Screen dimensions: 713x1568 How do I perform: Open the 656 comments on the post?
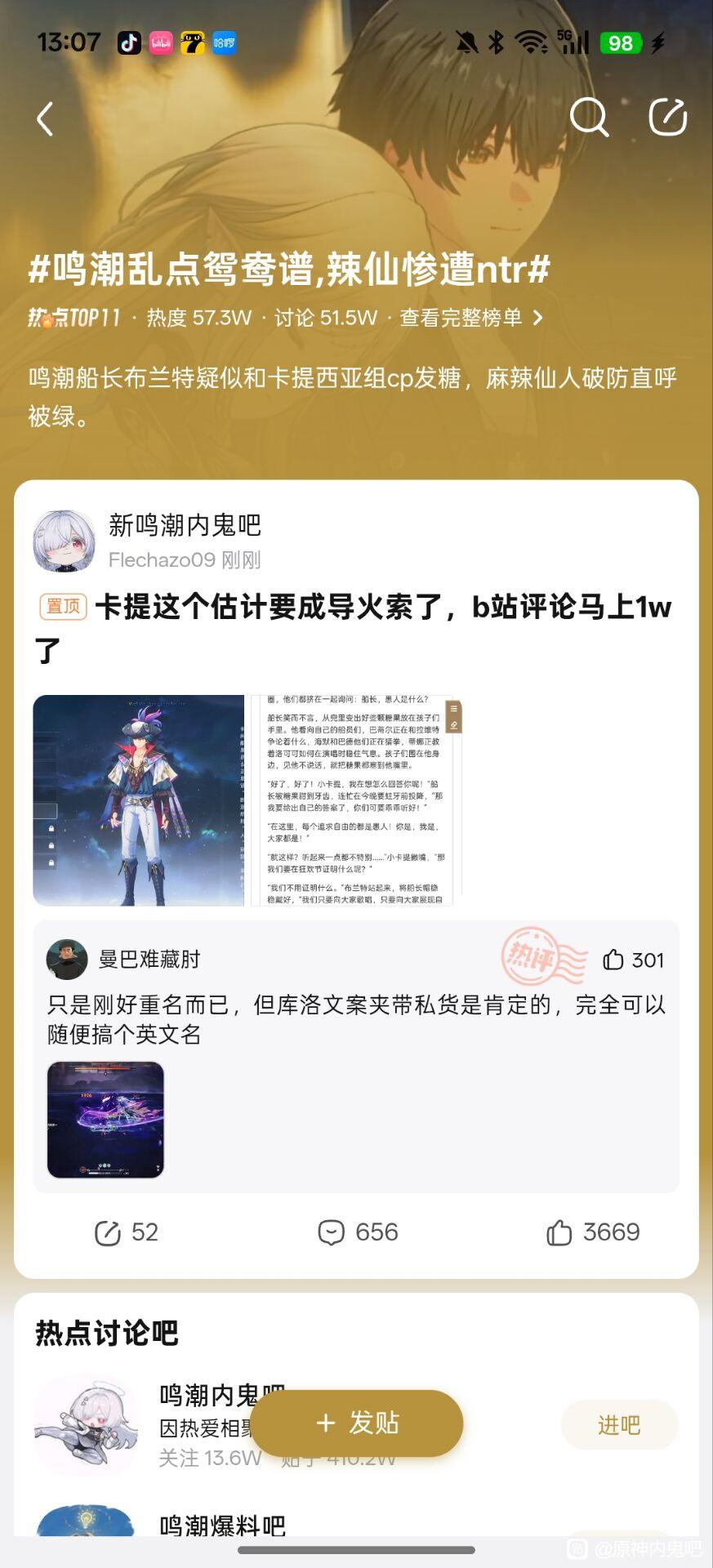tap(358, 1232)
